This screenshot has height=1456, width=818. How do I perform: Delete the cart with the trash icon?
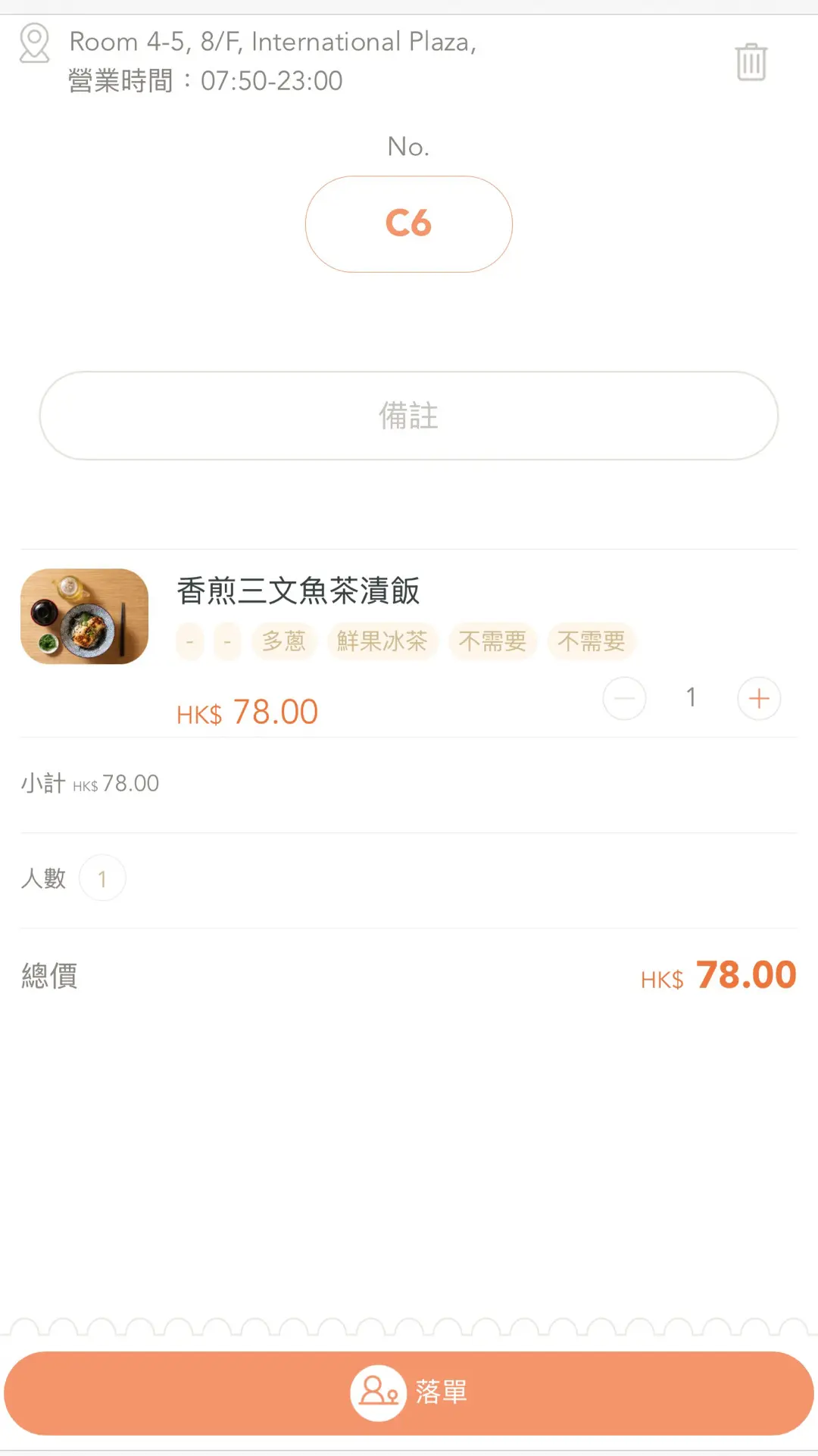point(751,61)
